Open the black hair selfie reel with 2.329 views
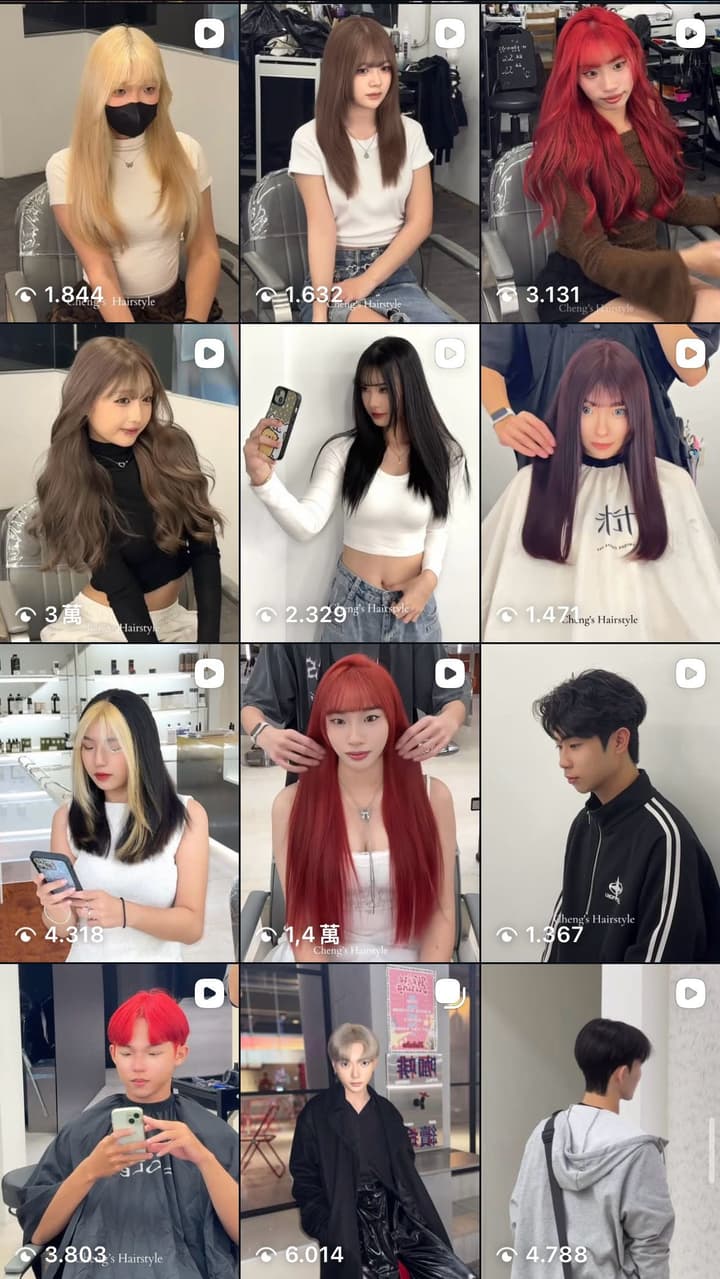 tap(360, 483)
